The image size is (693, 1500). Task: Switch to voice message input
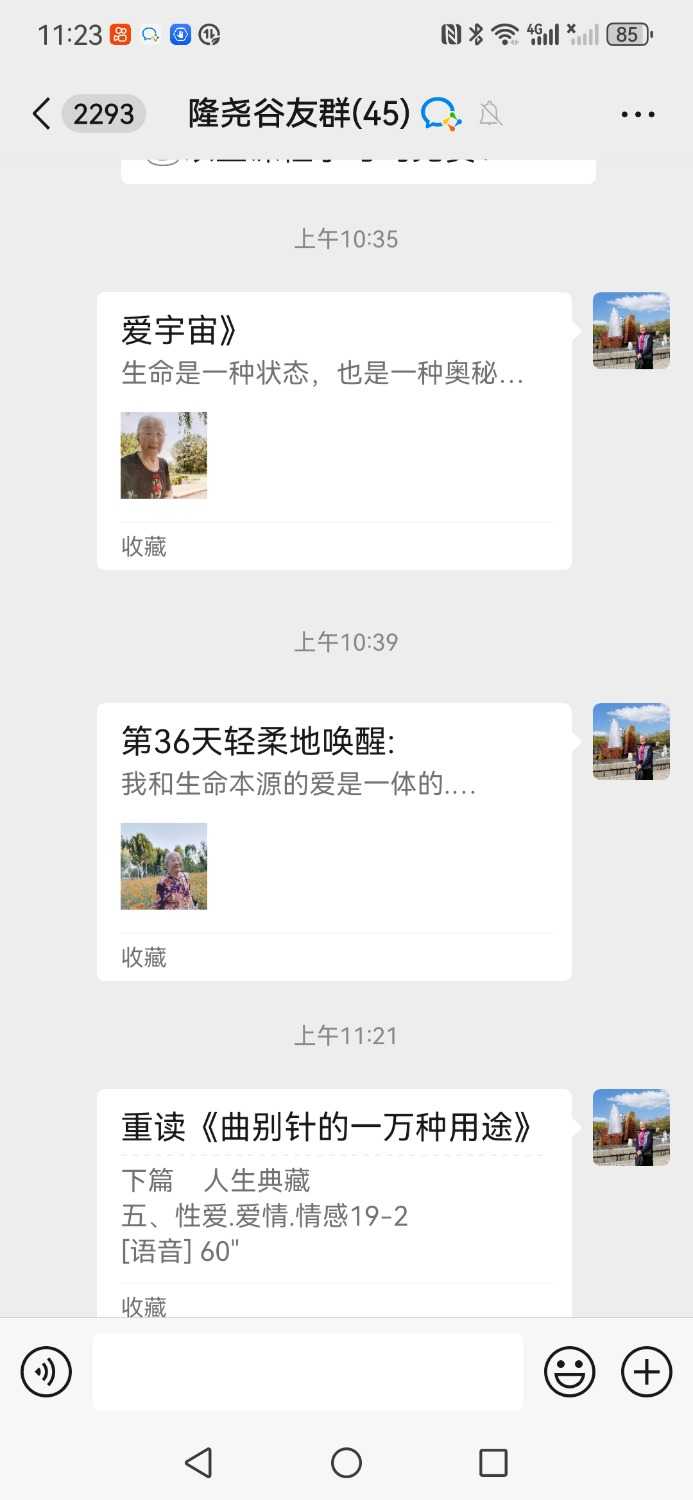point(46,1371)
